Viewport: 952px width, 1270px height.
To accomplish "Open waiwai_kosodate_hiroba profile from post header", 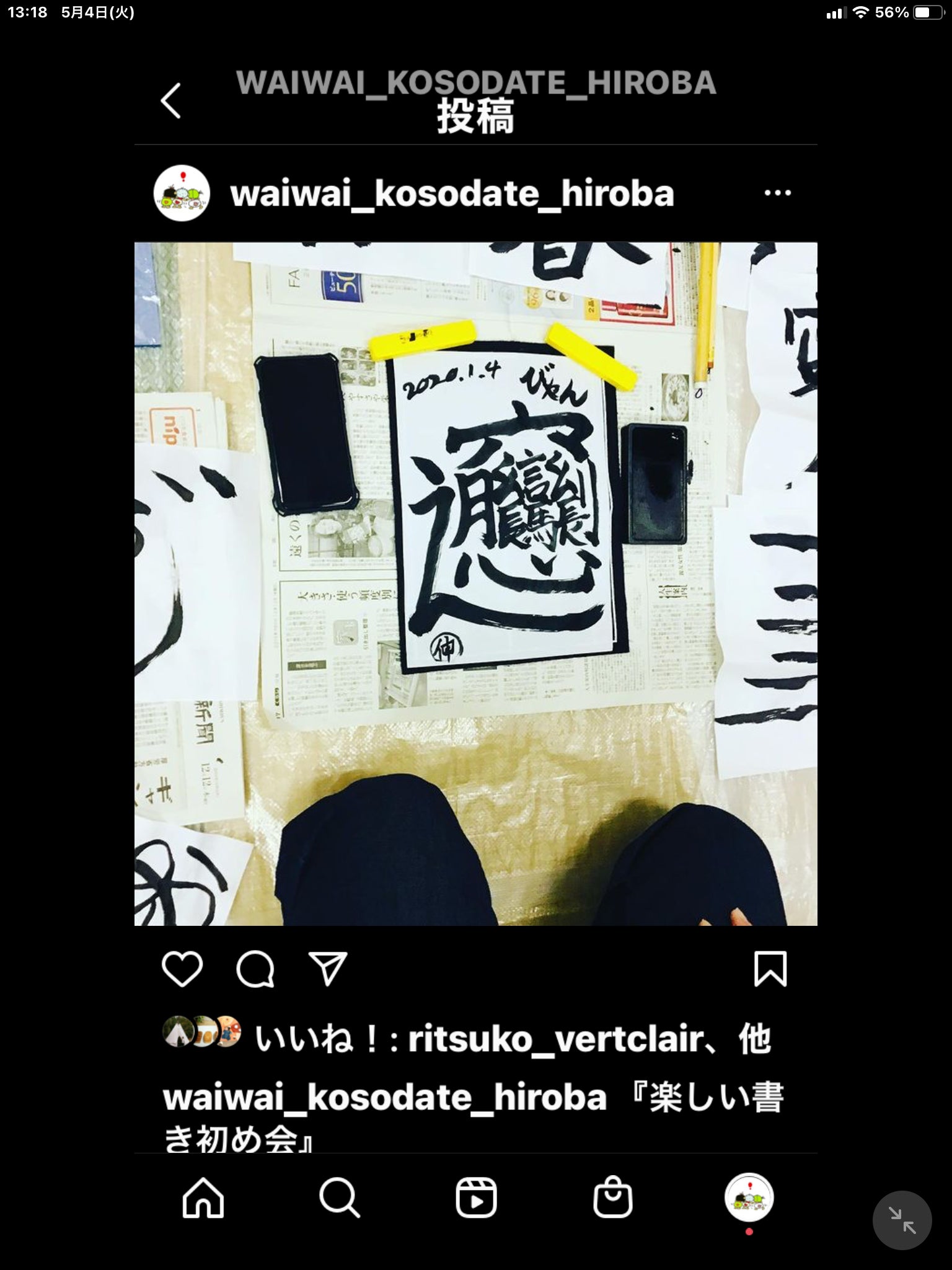I will (x=451, y=193).
